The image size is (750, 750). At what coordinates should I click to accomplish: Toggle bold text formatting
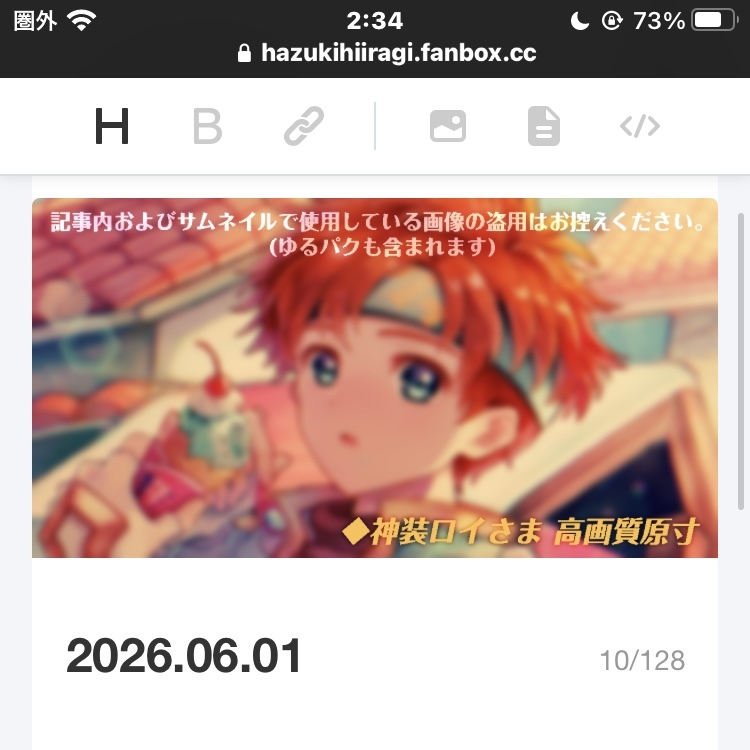[206, 127]
